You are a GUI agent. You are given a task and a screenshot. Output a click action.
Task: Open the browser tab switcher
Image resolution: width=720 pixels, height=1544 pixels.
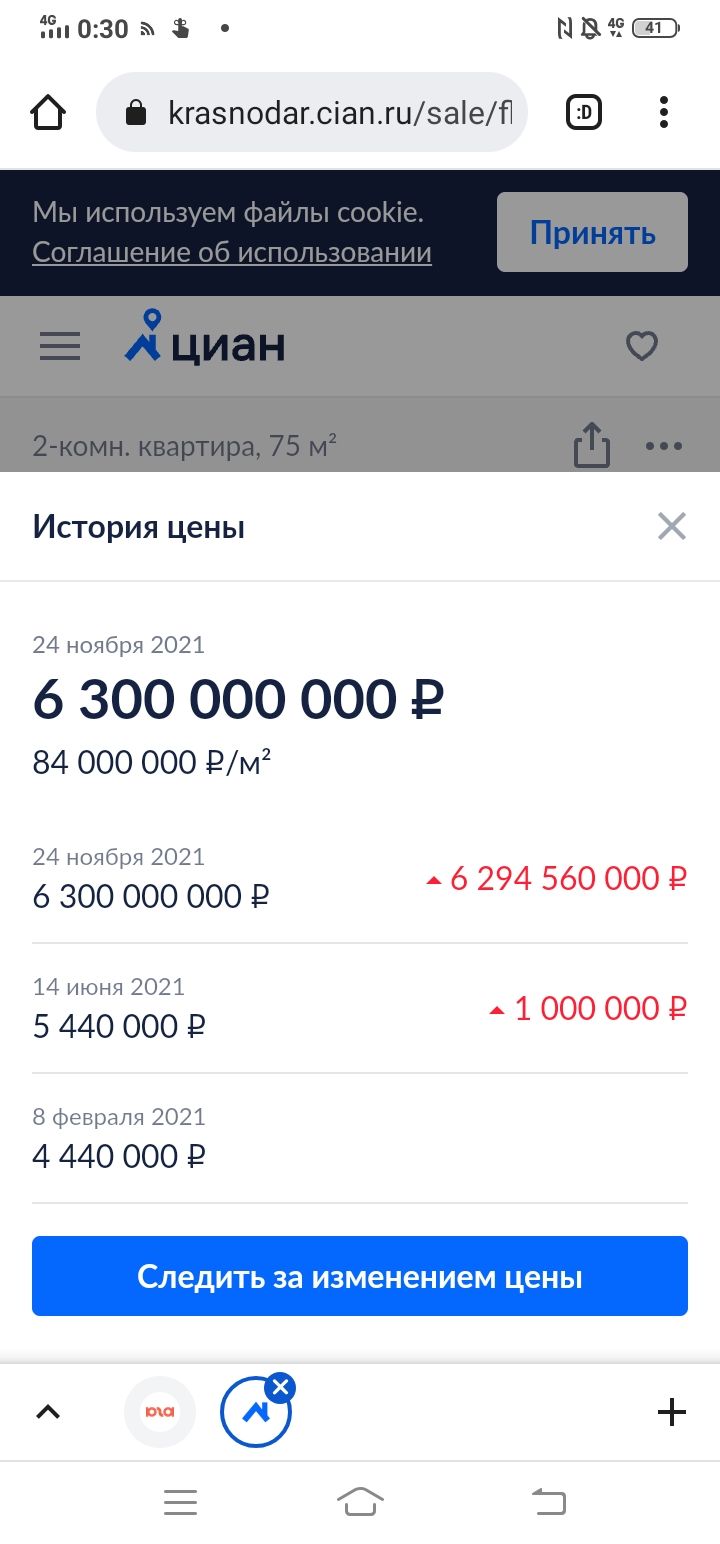coord(584,113)
